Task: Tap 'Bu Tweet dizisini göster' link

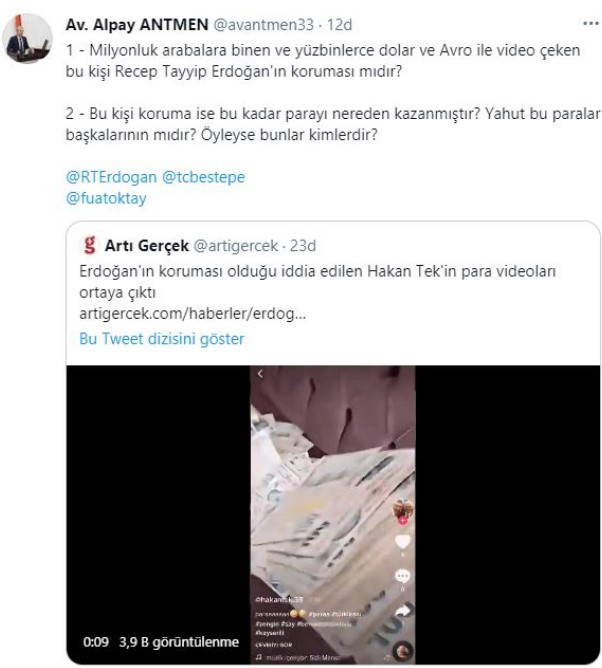Action: click(162, 338)
